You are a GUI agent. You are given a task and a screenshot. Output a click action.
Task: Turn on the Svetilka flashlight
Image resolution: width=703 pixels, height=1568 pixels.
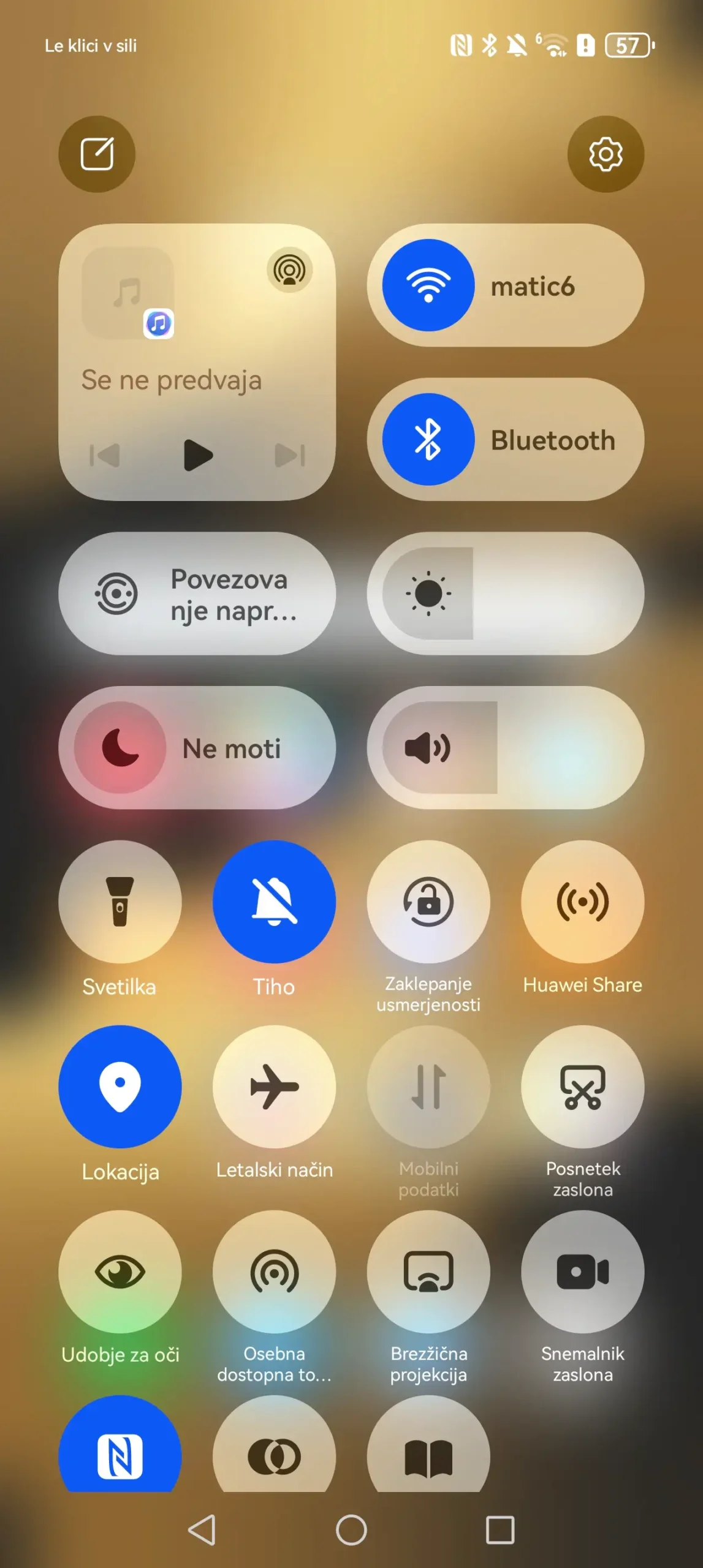point(120,902)
